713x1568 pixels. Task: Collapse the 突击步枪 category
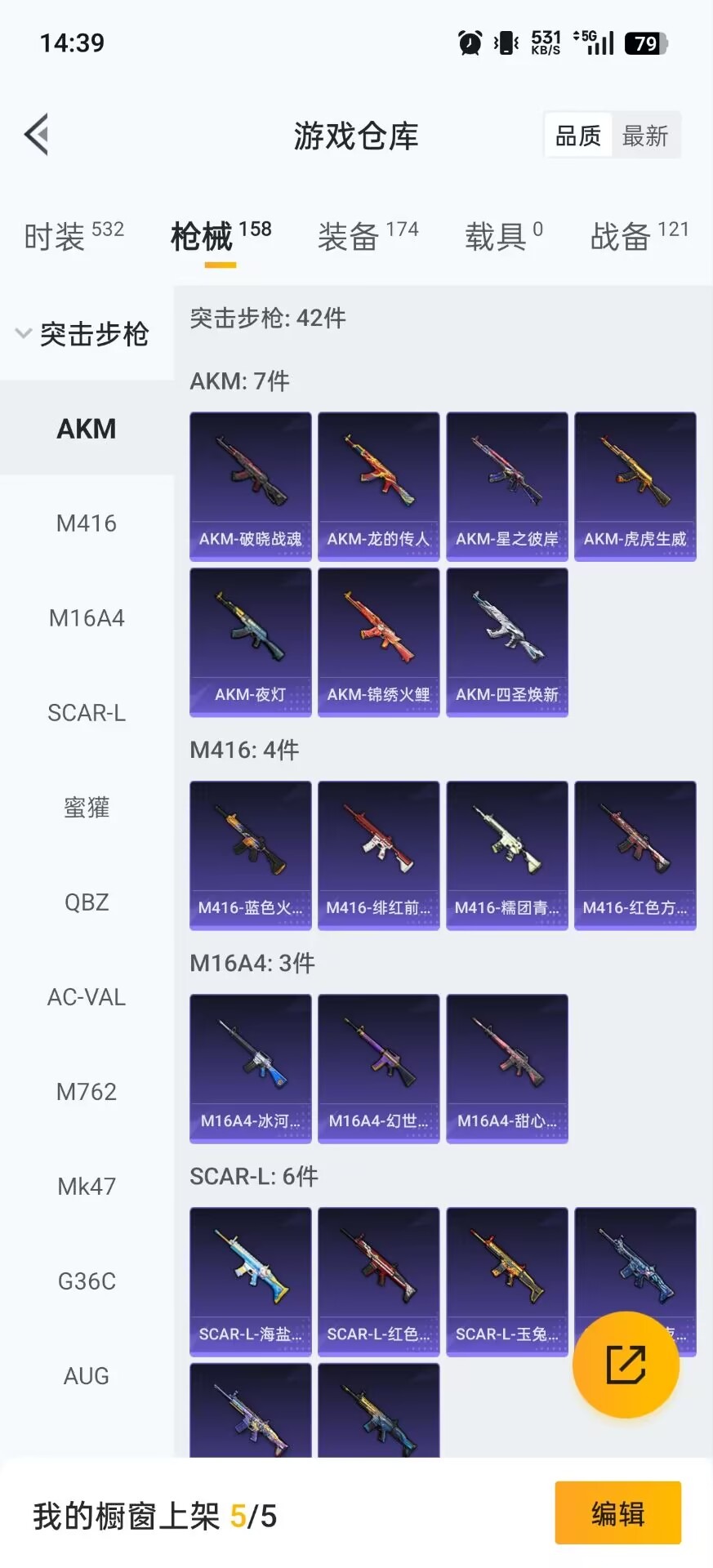[x=82, y=333]
